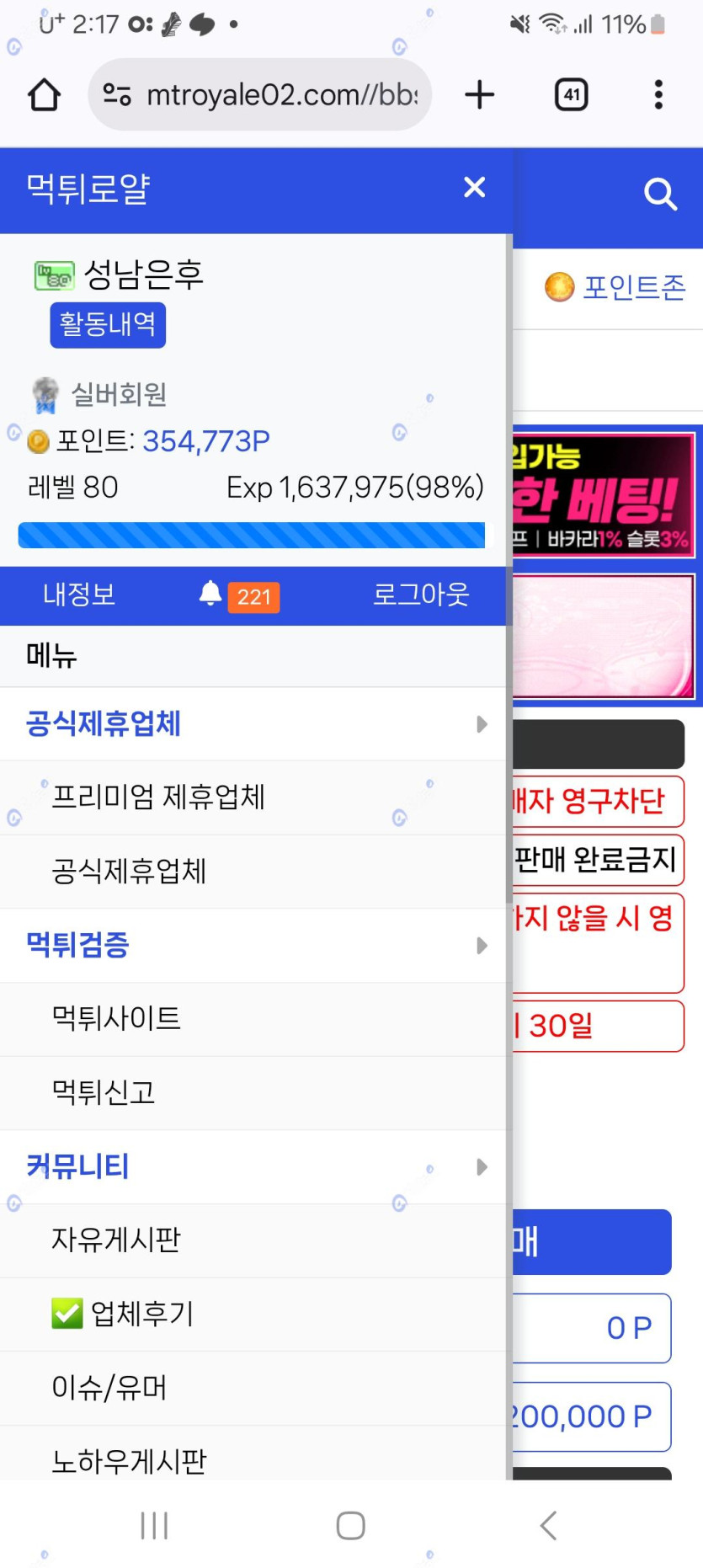The image size is (703, 1568).
Task: Tap 로그아웃 to sign out
Action: (x=421, y=595)
